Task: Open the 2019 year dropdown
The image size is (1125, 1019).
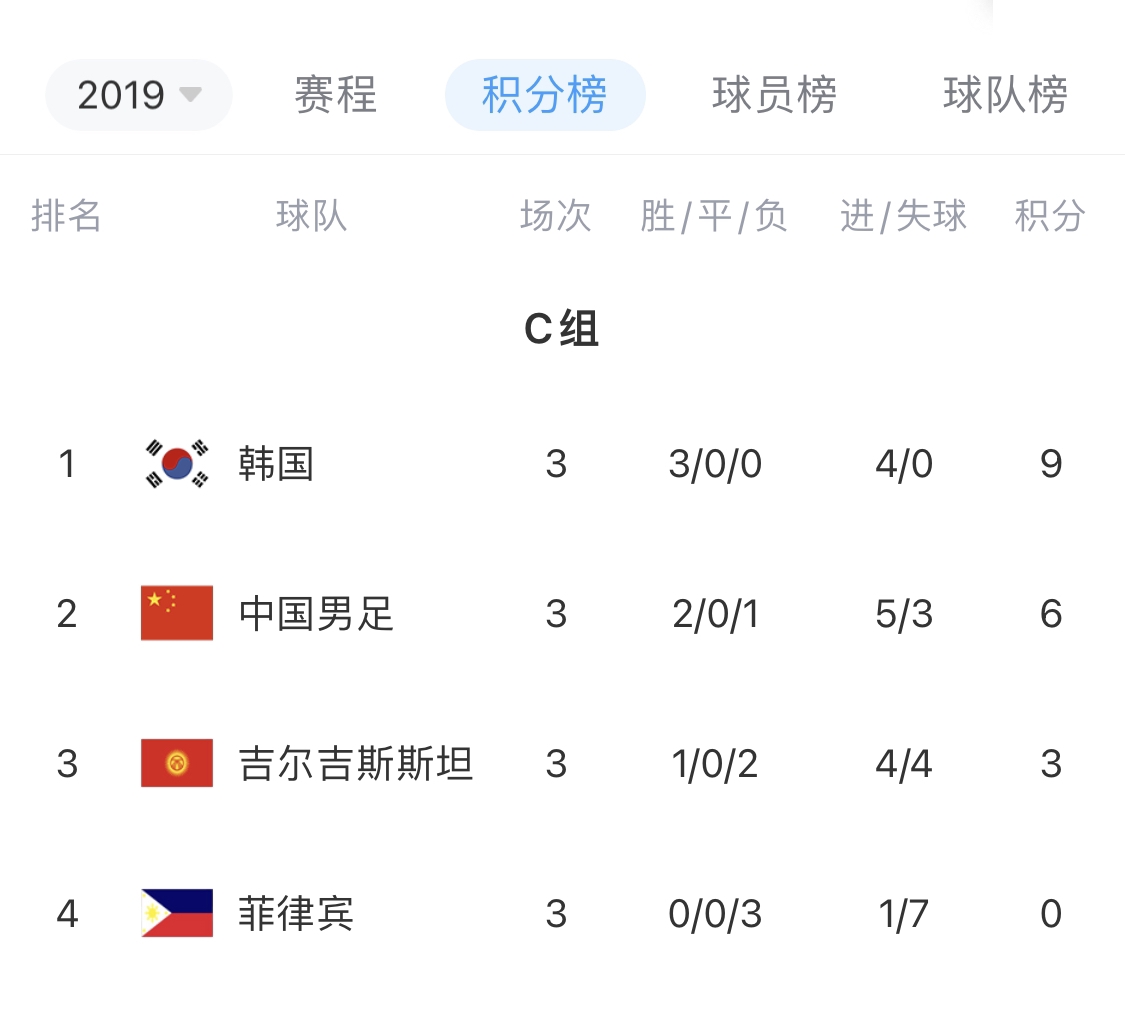Action: point(138,95)
